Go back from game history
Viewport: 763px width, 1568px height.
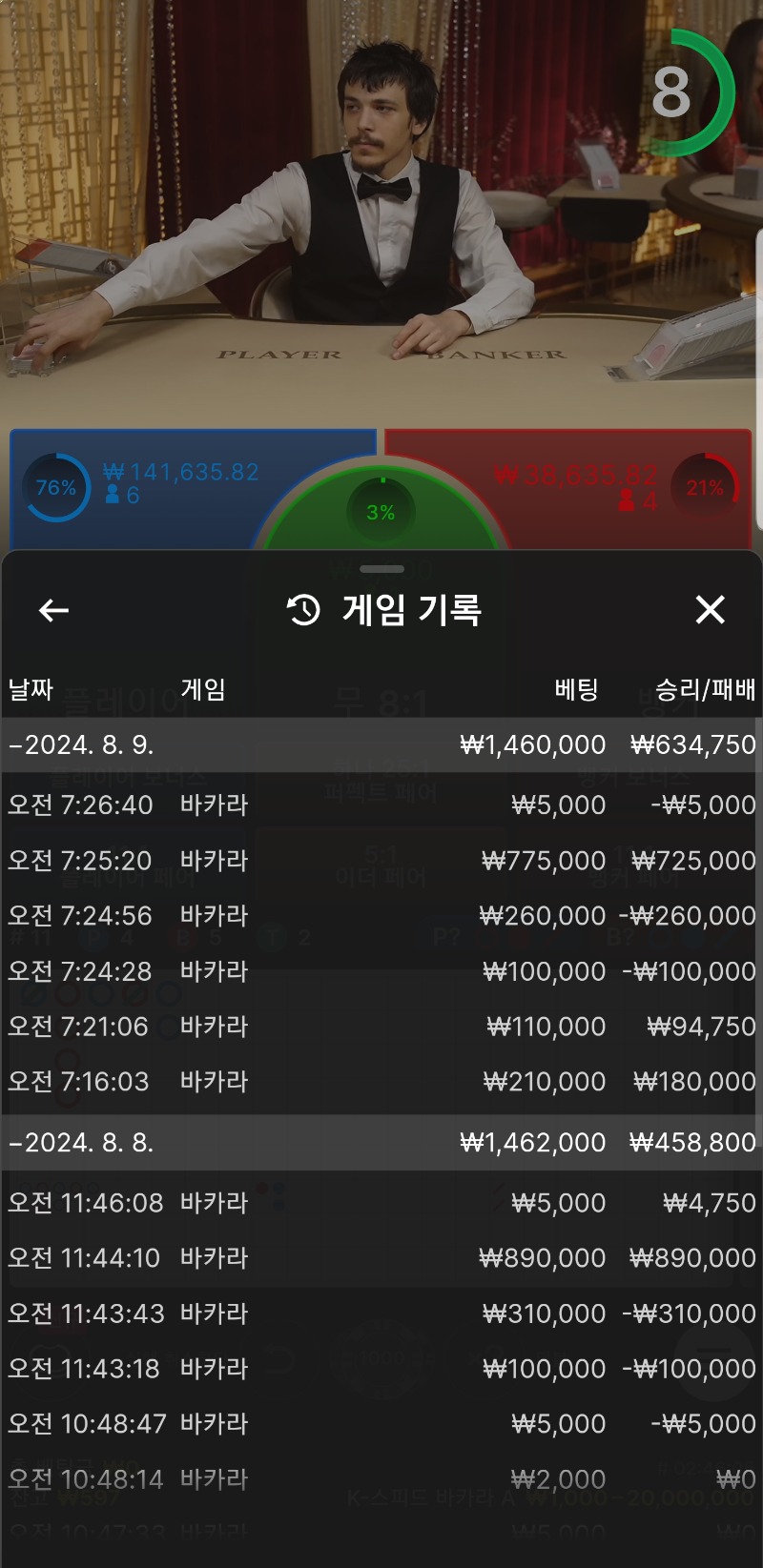point(53,610)
